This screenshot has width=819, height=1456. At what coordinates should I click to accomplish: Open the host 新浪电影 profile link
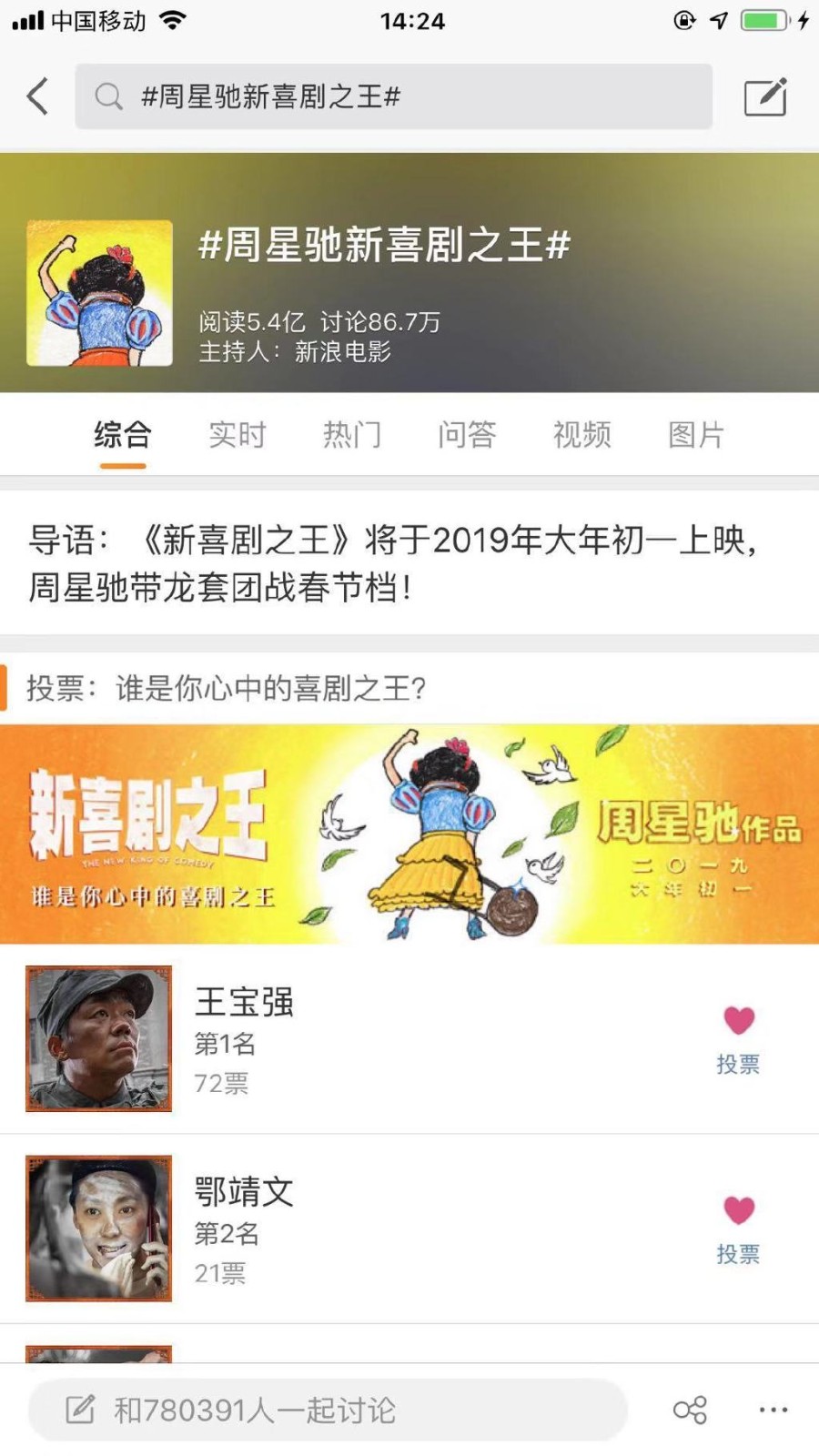click(343, 351)
